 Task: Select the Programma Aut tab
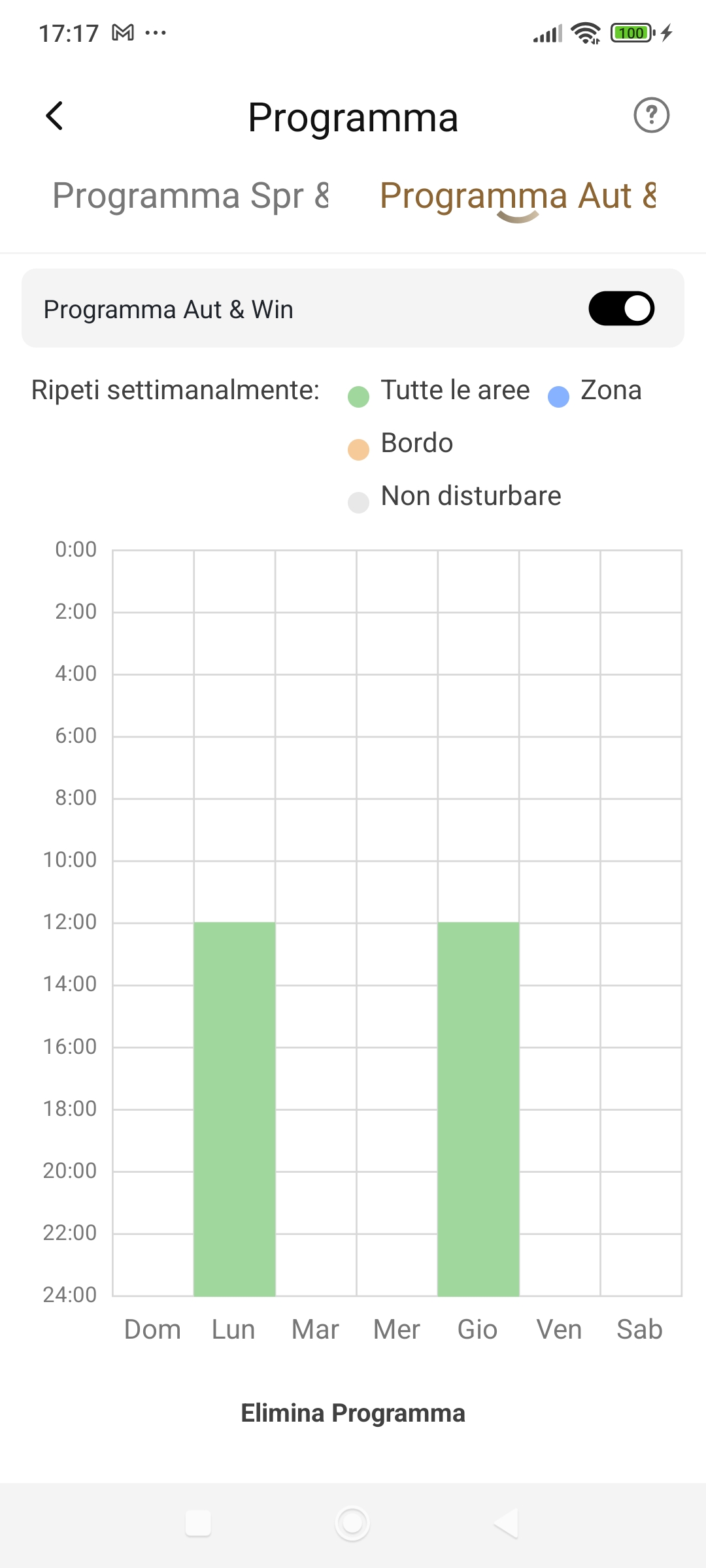coord(518,195)
